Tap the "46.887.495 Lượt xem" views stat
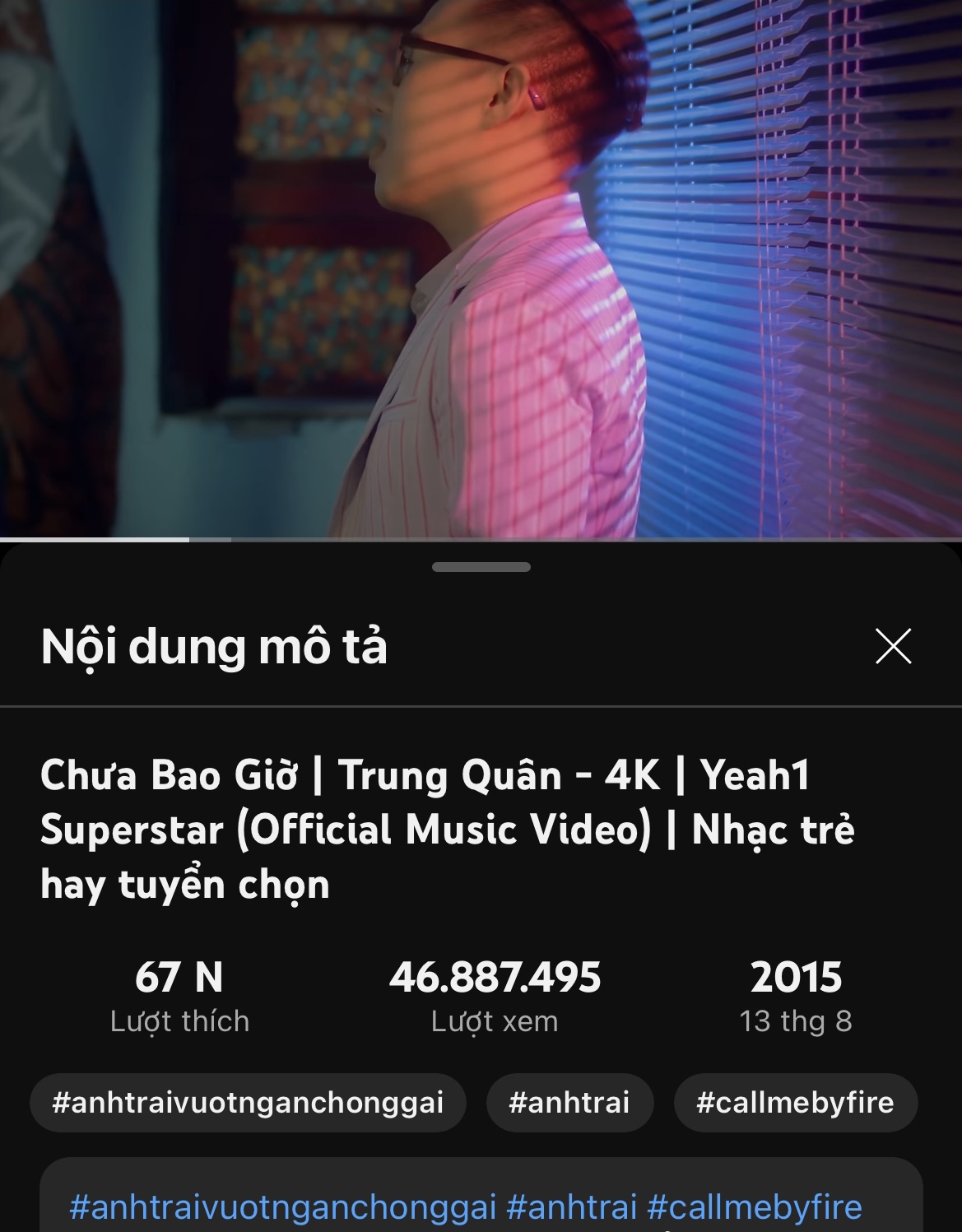Screen dimensions: 962x1232 click(x=495, y=996)
